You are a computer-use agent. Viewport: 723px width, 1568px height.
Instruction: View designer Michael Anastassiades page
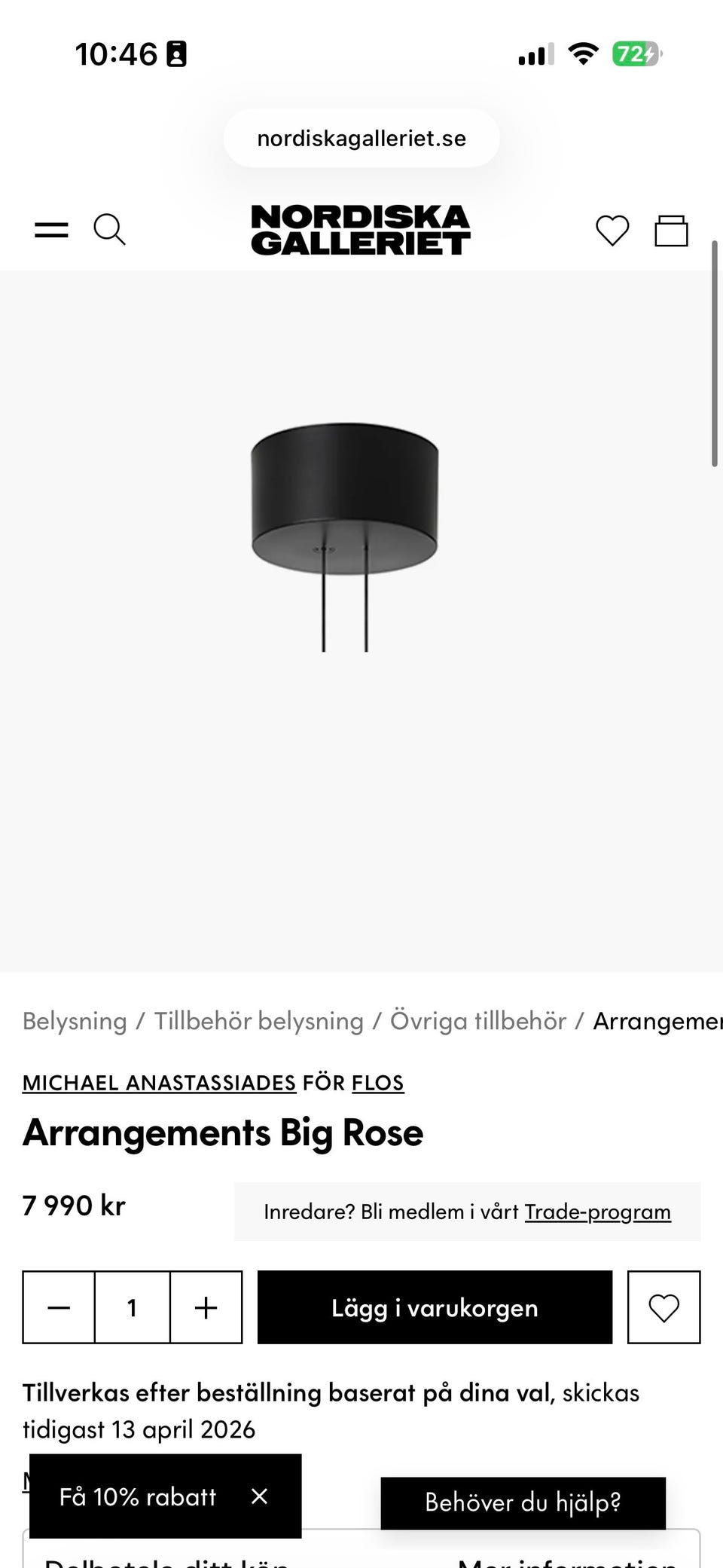point(159,1083)
